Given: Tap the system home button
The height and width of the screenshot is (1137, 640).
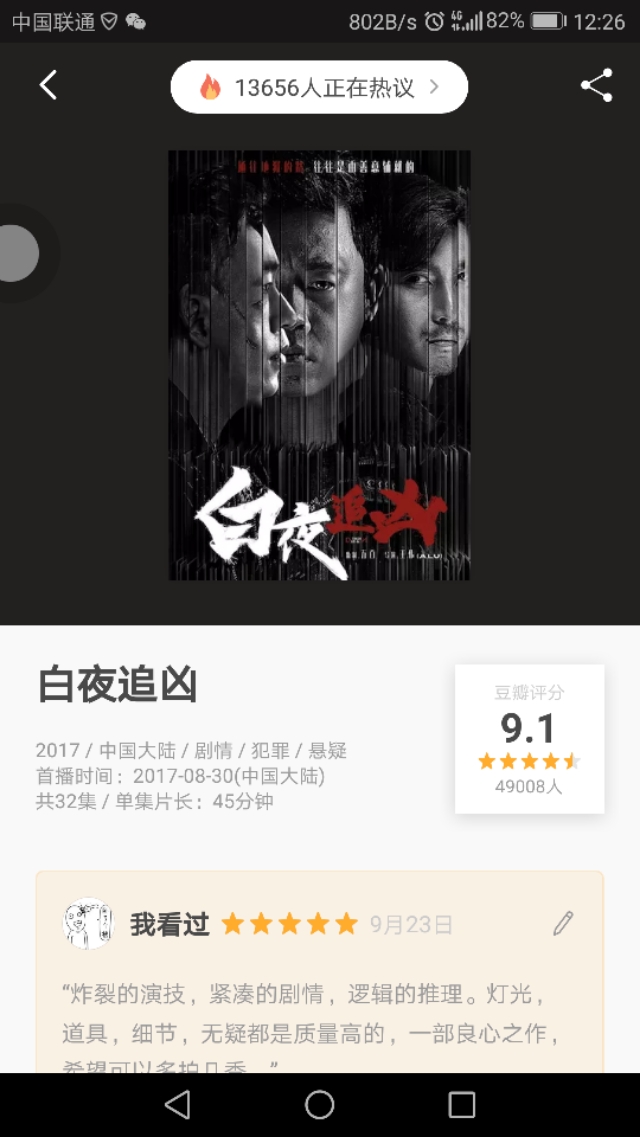Looking at the screenshot, I should coord(320,1105).
